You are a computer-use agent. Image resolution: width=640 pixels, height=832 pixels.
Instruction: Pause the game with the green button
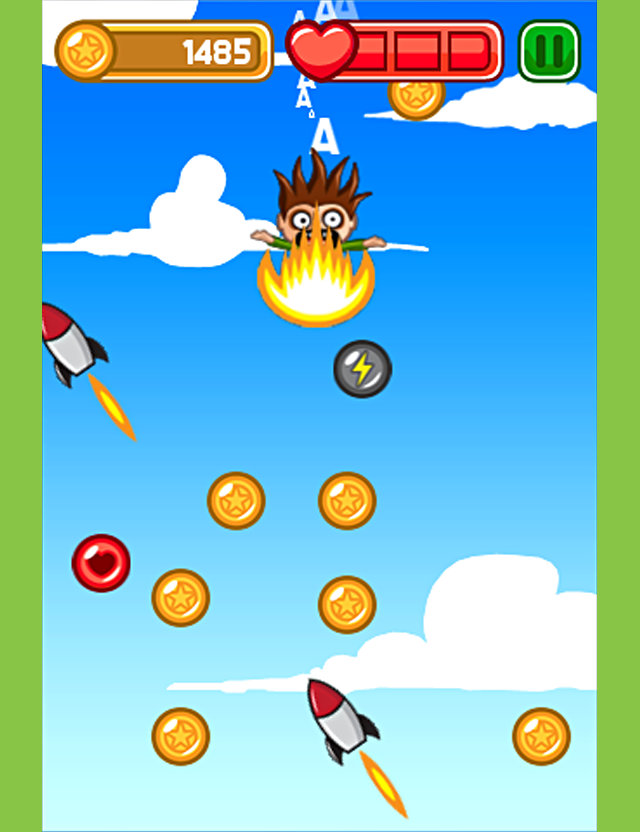549,50
